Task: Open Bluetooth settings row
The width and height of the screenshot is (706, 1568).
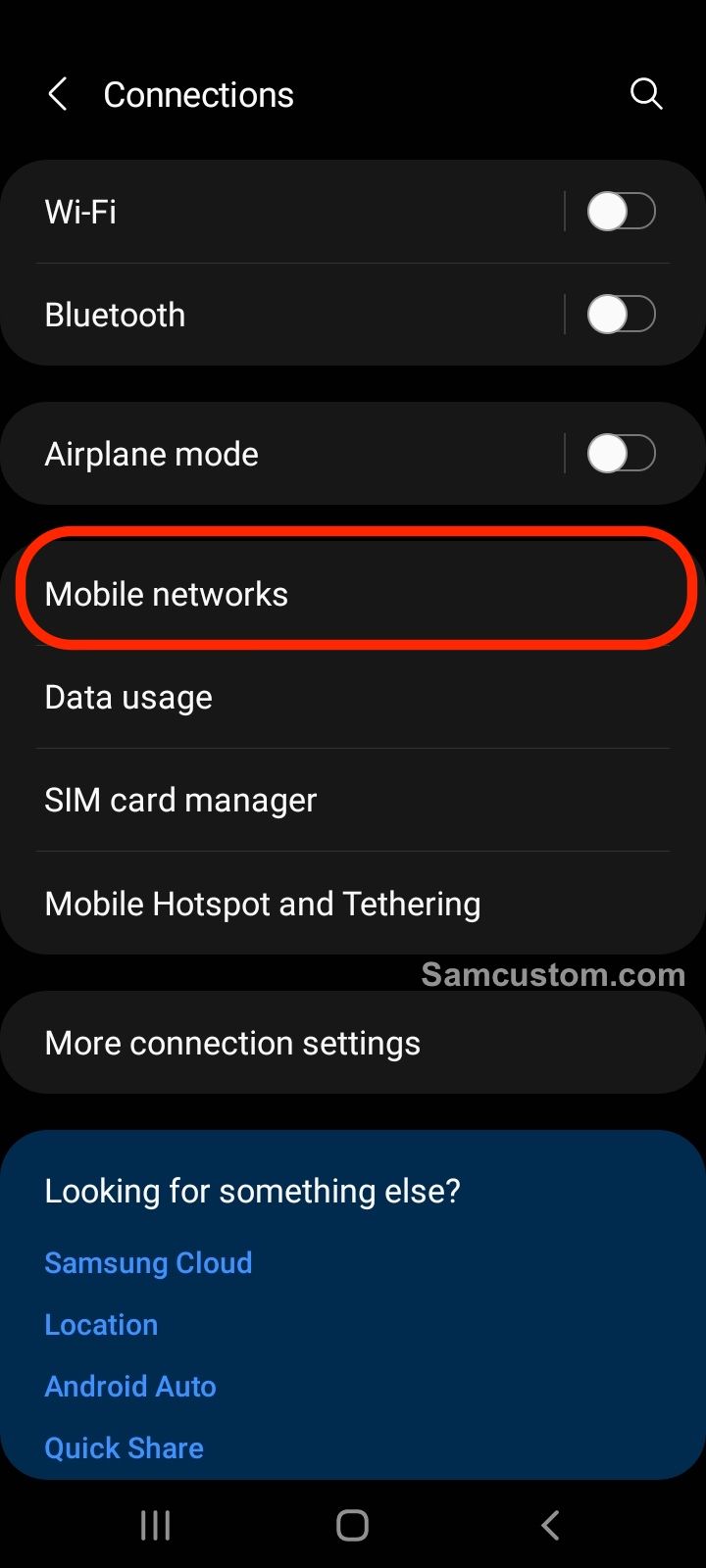Action: (282, 315)
